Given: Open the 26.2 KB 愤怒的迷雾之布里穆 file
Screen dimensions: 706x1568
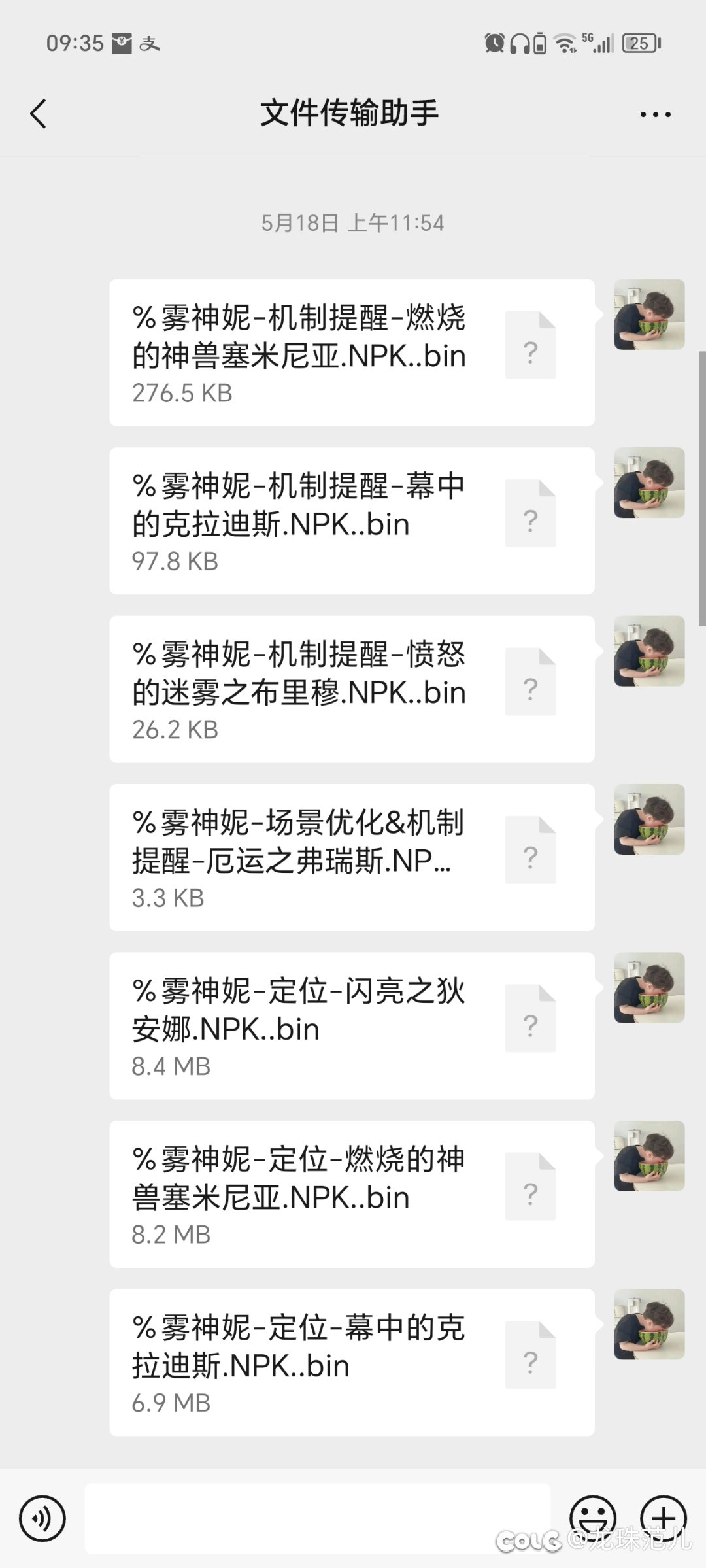Looking at the screenshot, I should [352, 689].
